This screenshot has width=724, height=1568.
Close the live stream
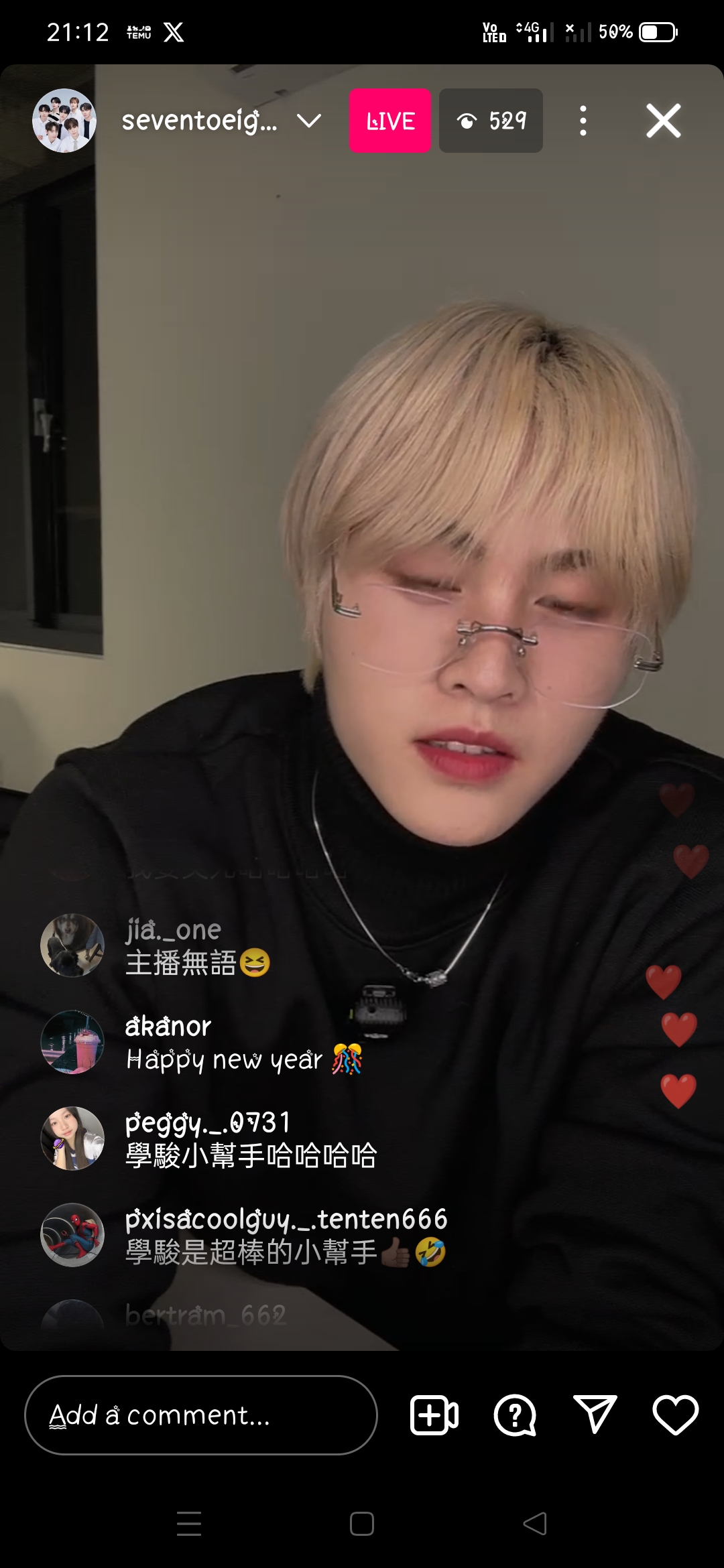[663, 121]
